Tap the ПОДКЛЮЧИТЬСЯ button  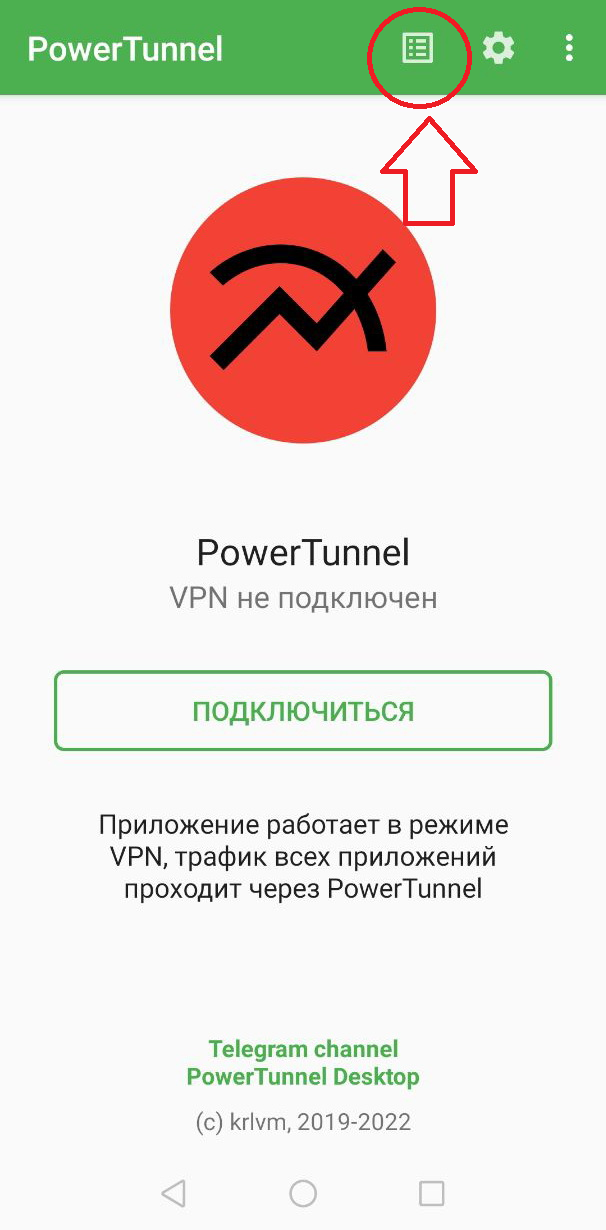303,711
